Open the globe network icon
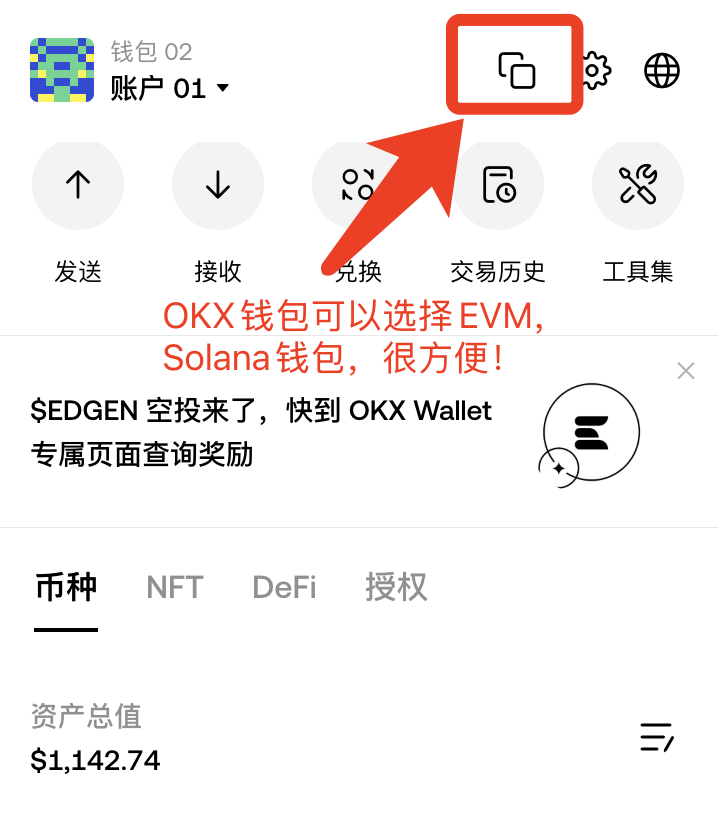 [662, 70]
